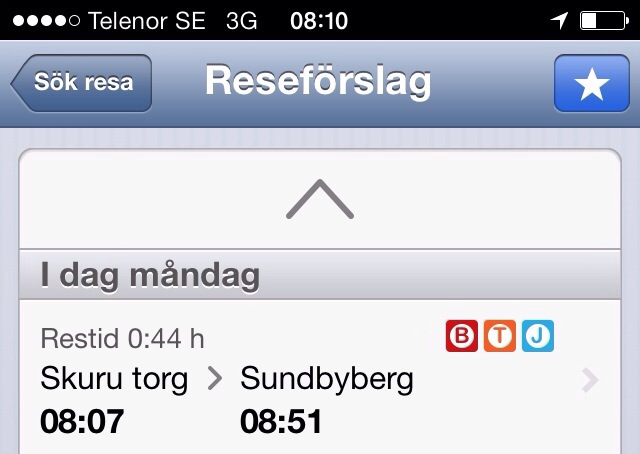The image size is (640, 454).
Task: Go back to Sök resa
Action: click(82, 83)
